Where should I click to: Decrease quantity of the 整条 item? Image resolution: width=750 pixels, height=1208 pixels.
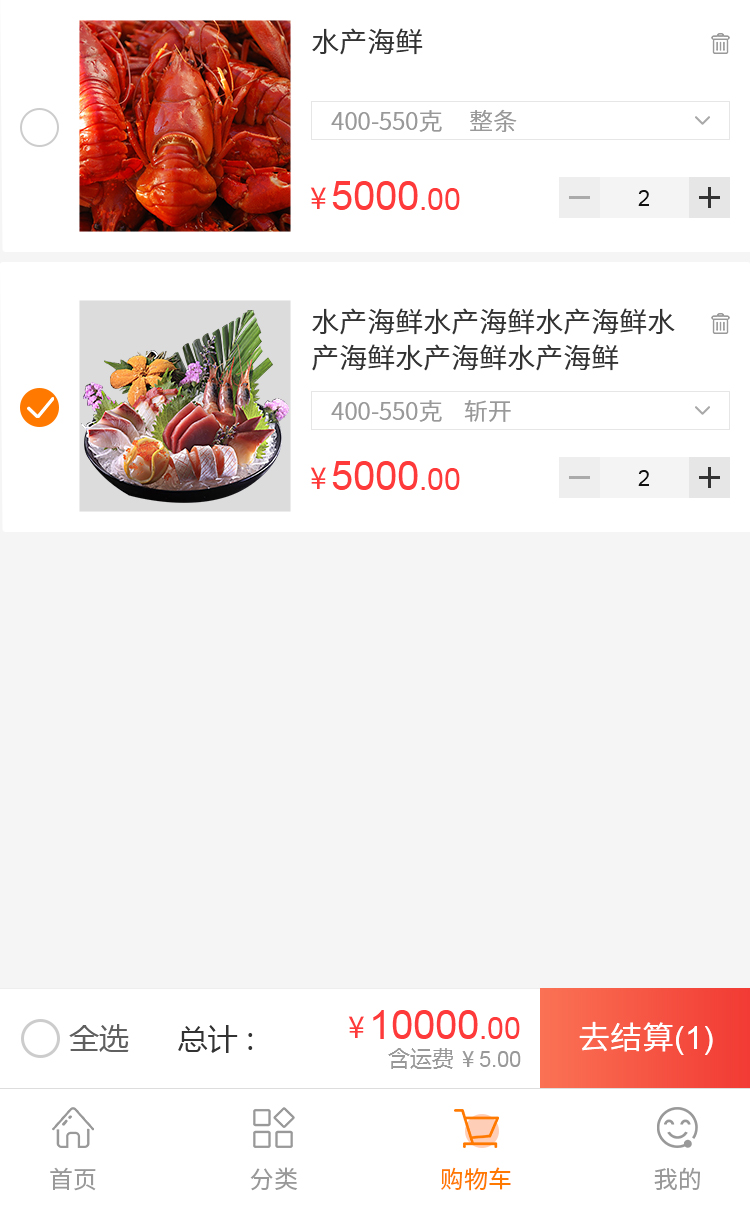[580, 198]
